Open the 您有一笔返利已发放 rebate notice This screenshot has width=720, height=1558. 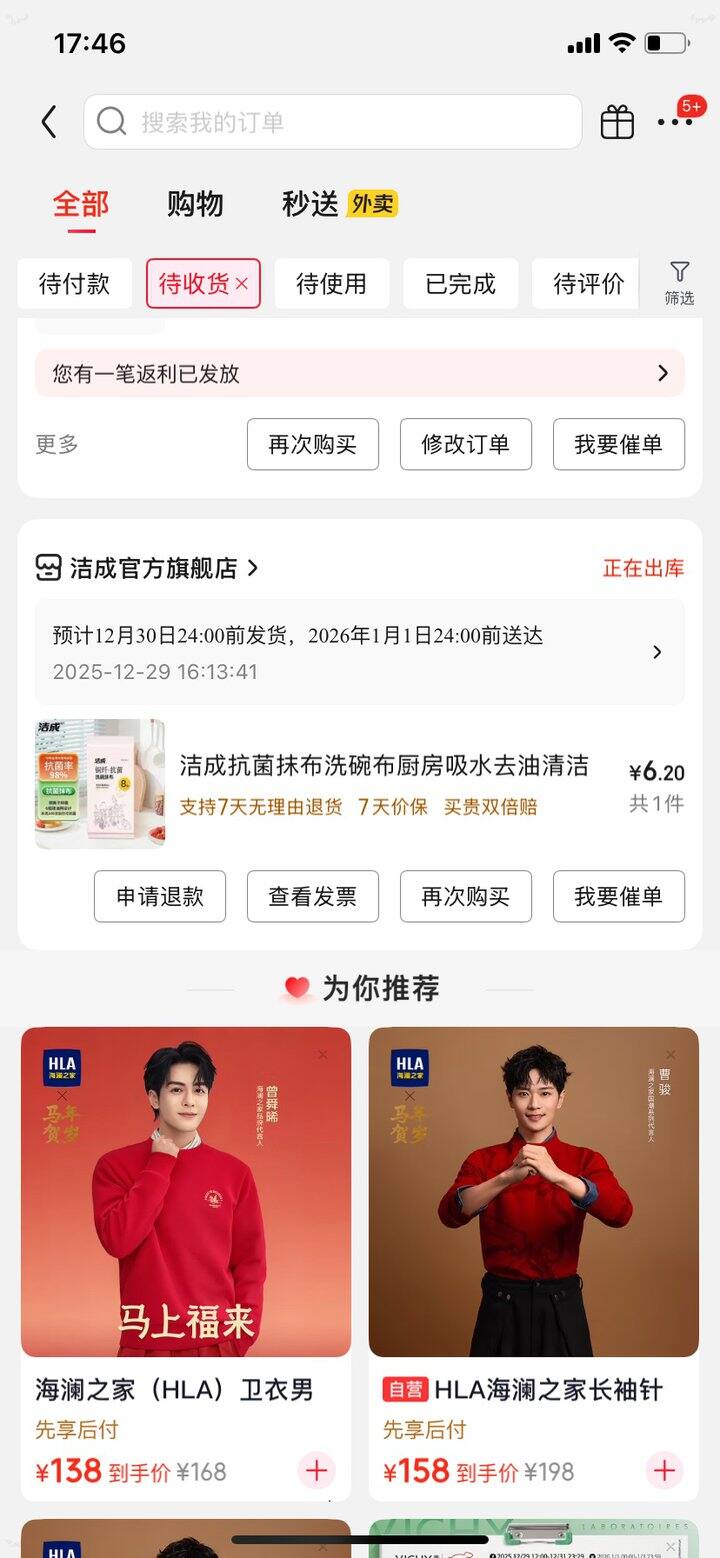(360, 373)
